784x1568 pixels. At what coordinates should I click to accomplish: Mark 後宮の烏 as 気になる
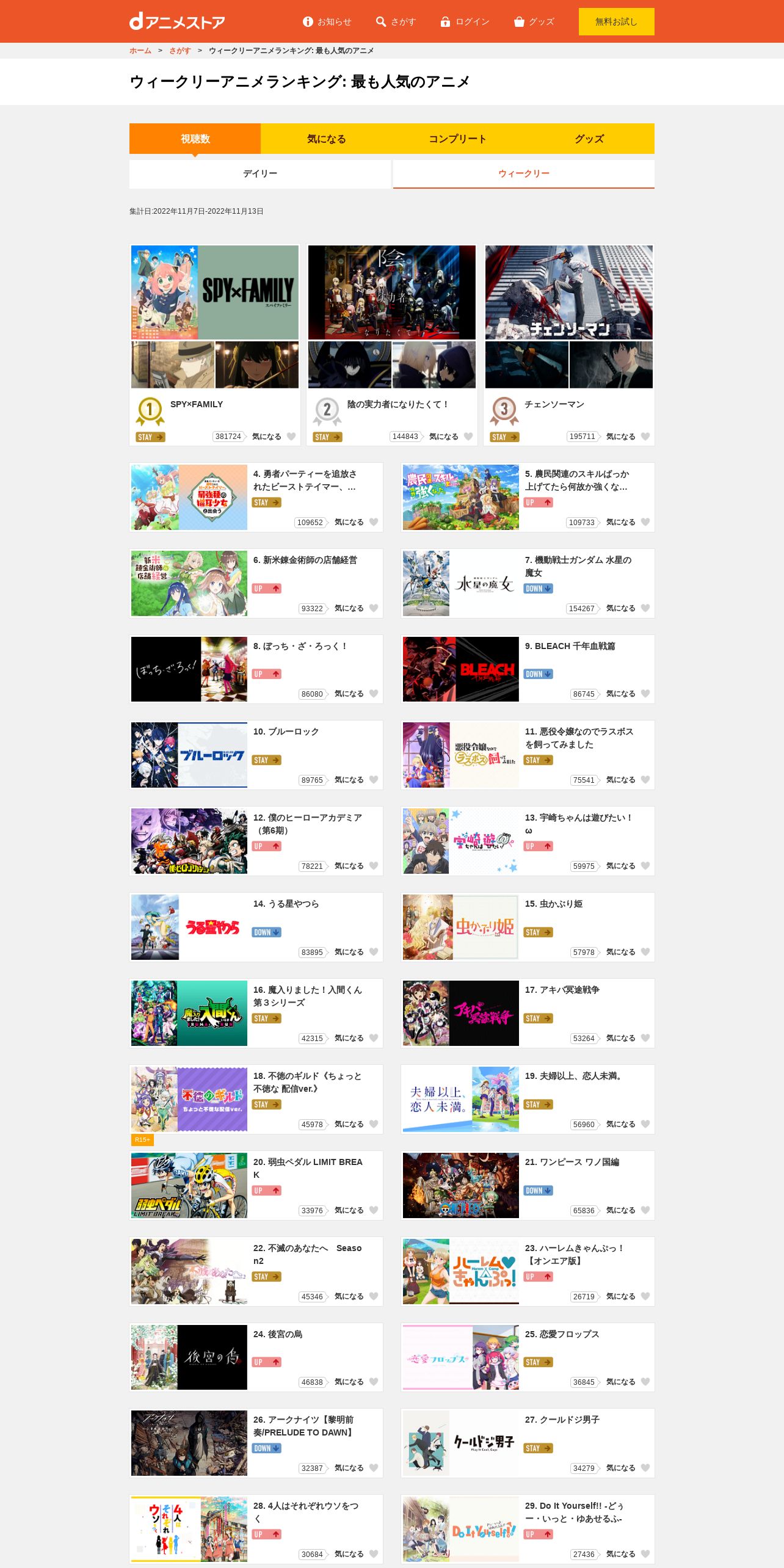pos(374,1382)
